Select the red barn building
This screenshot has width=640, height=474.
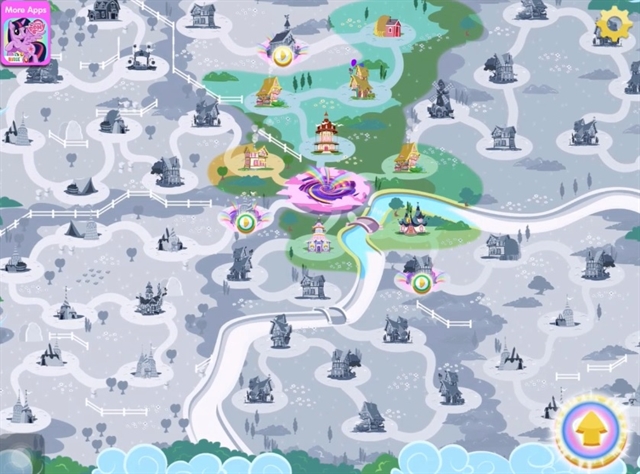(388, 27)
